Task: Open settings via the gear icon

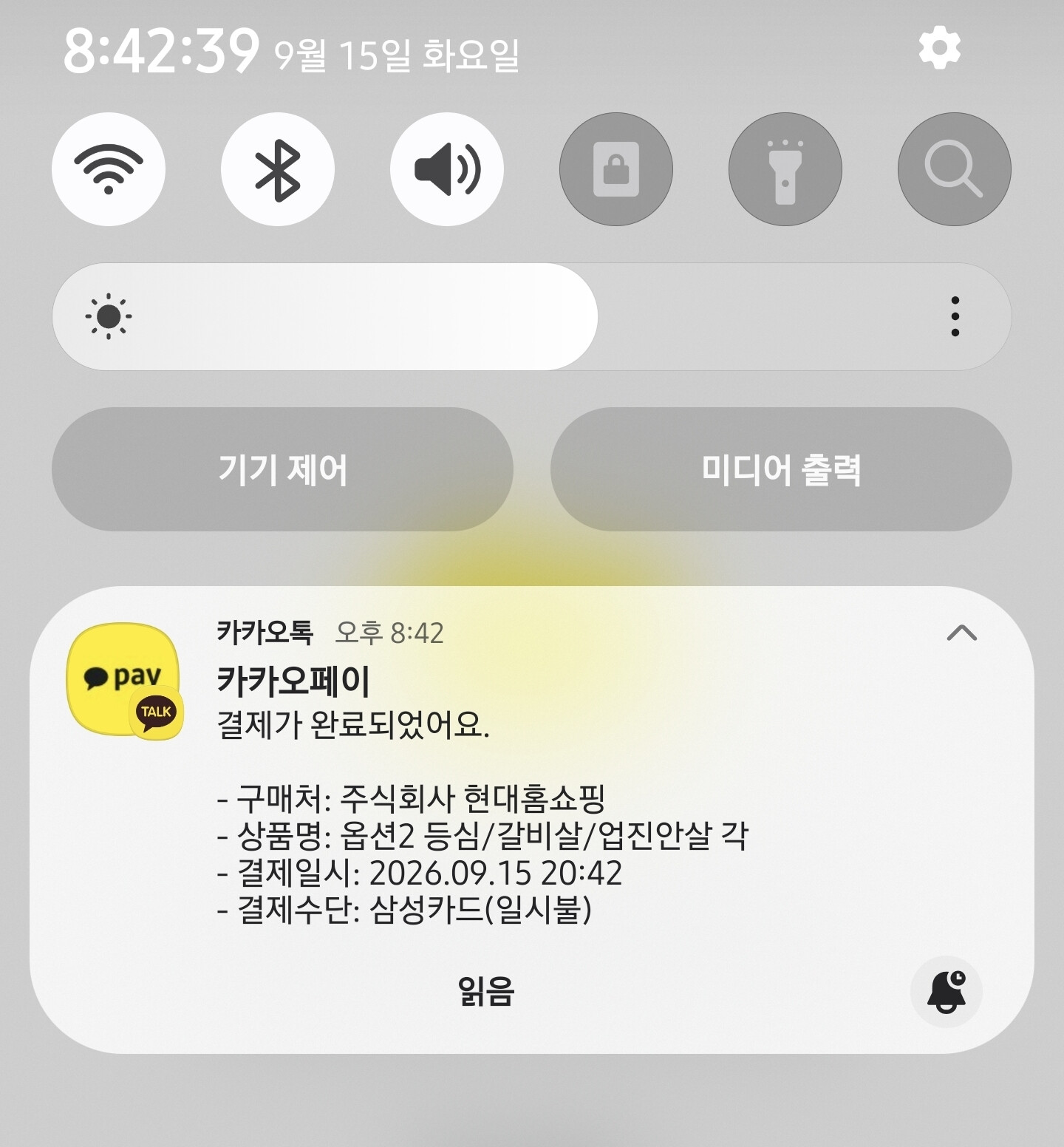Action: point(939,49)
